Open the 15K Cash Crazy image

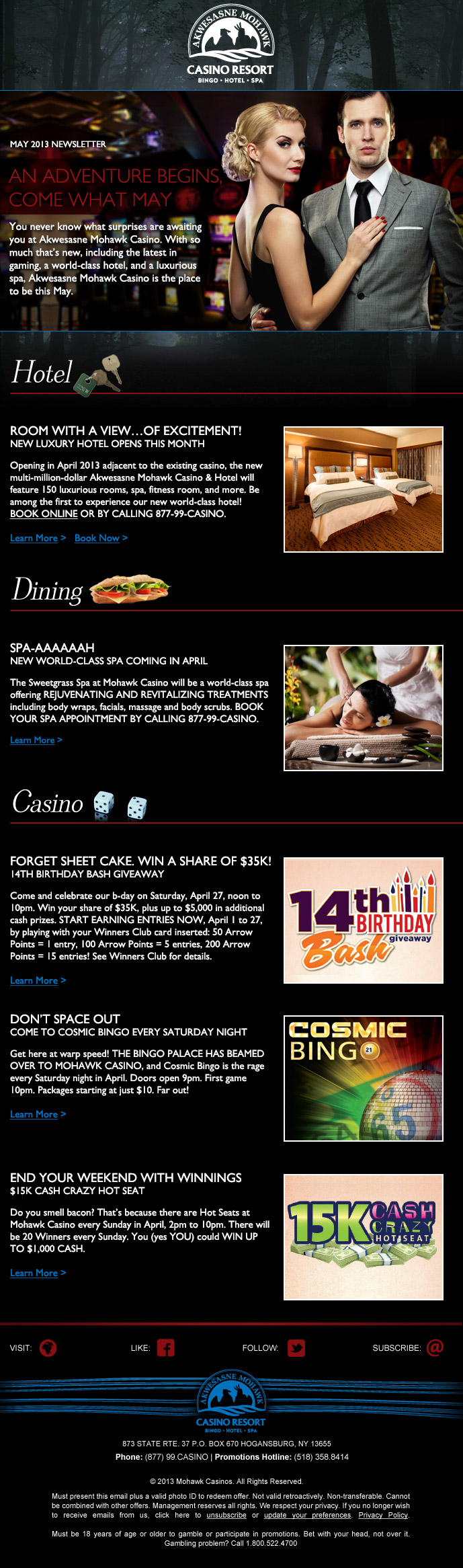tap(363, 1237)
